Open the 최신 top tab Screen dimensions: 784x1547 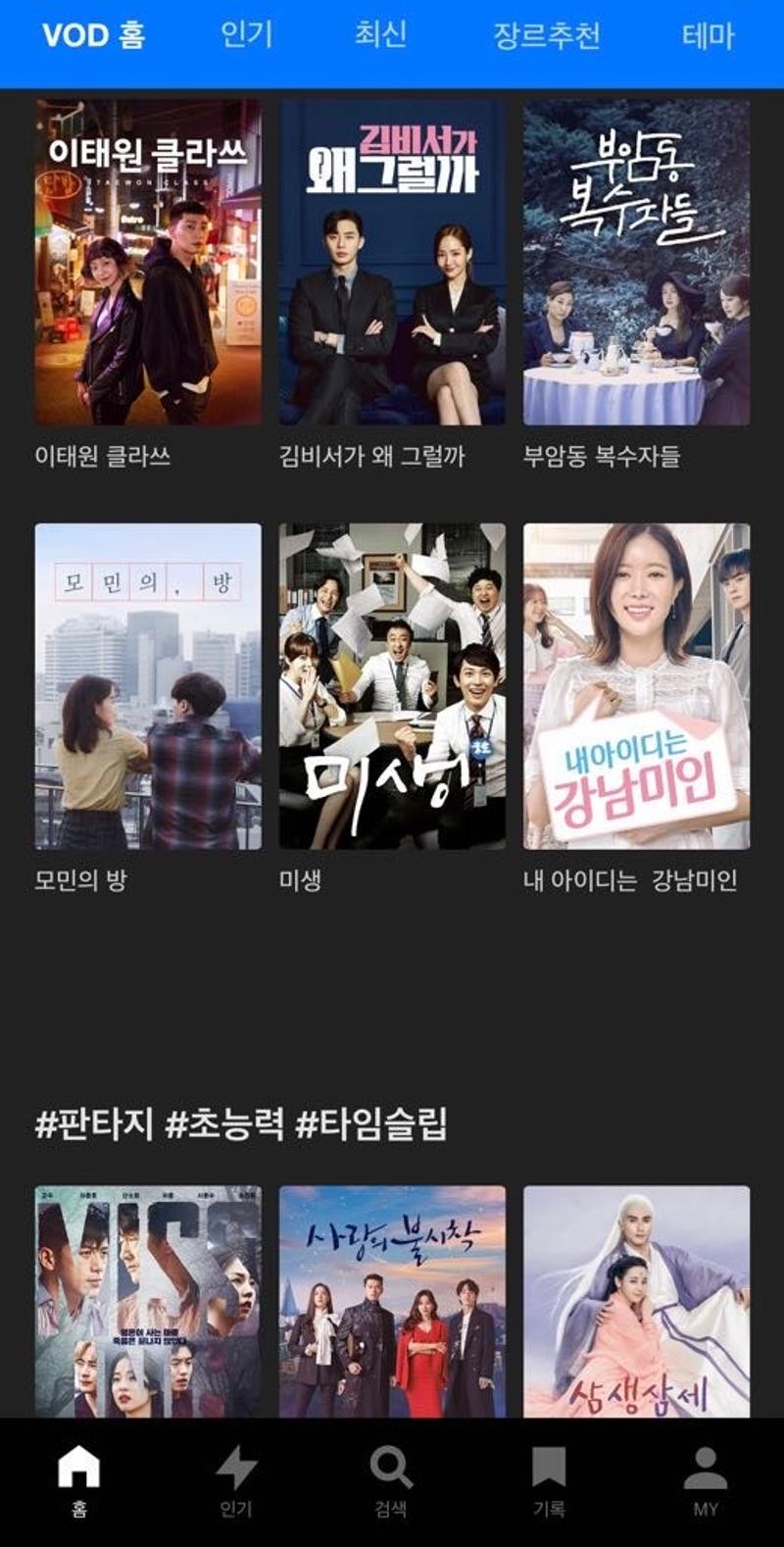380,36
